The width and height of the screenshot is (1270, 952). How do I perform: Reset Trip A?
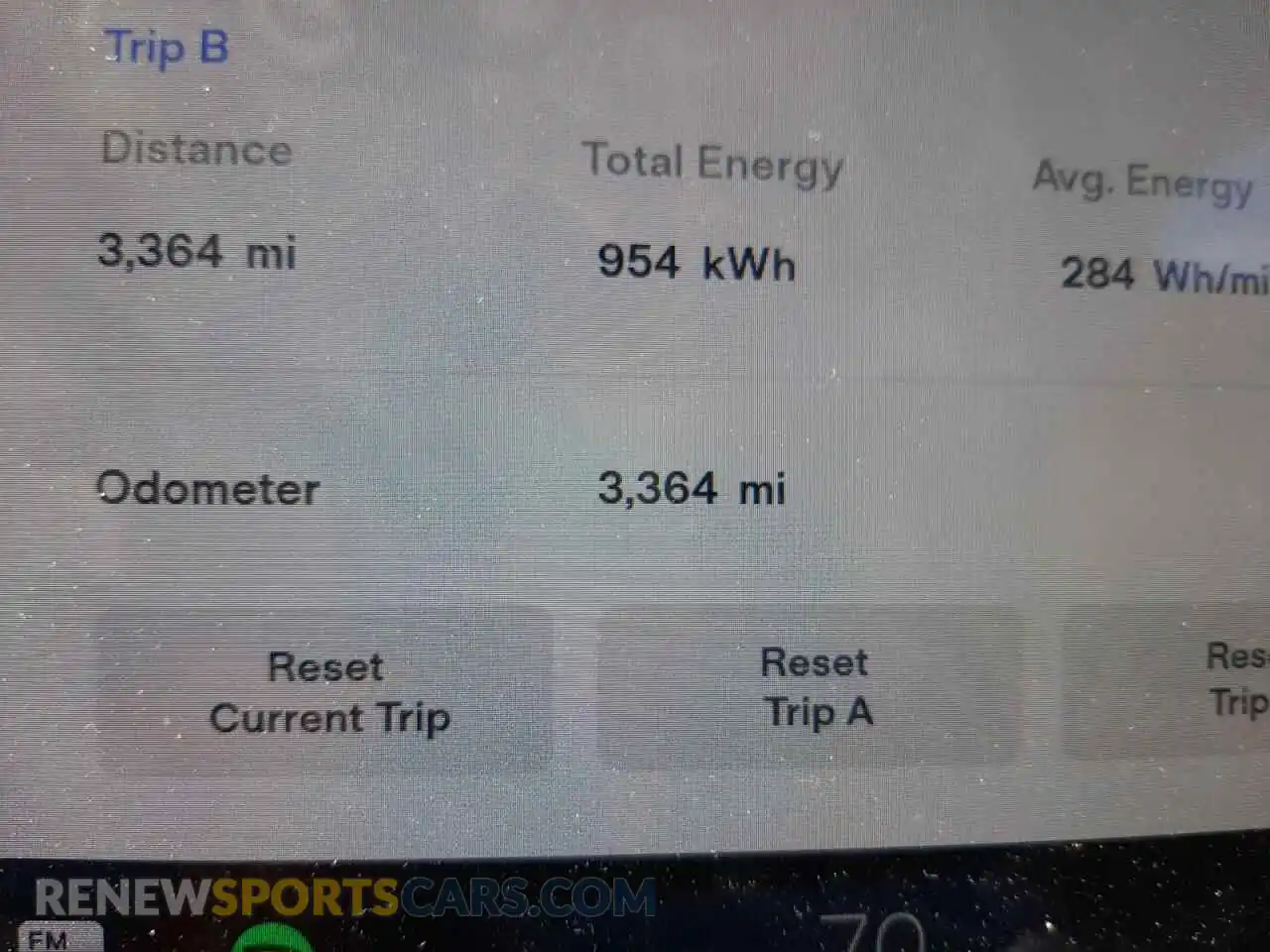click(x=812, y=686)
